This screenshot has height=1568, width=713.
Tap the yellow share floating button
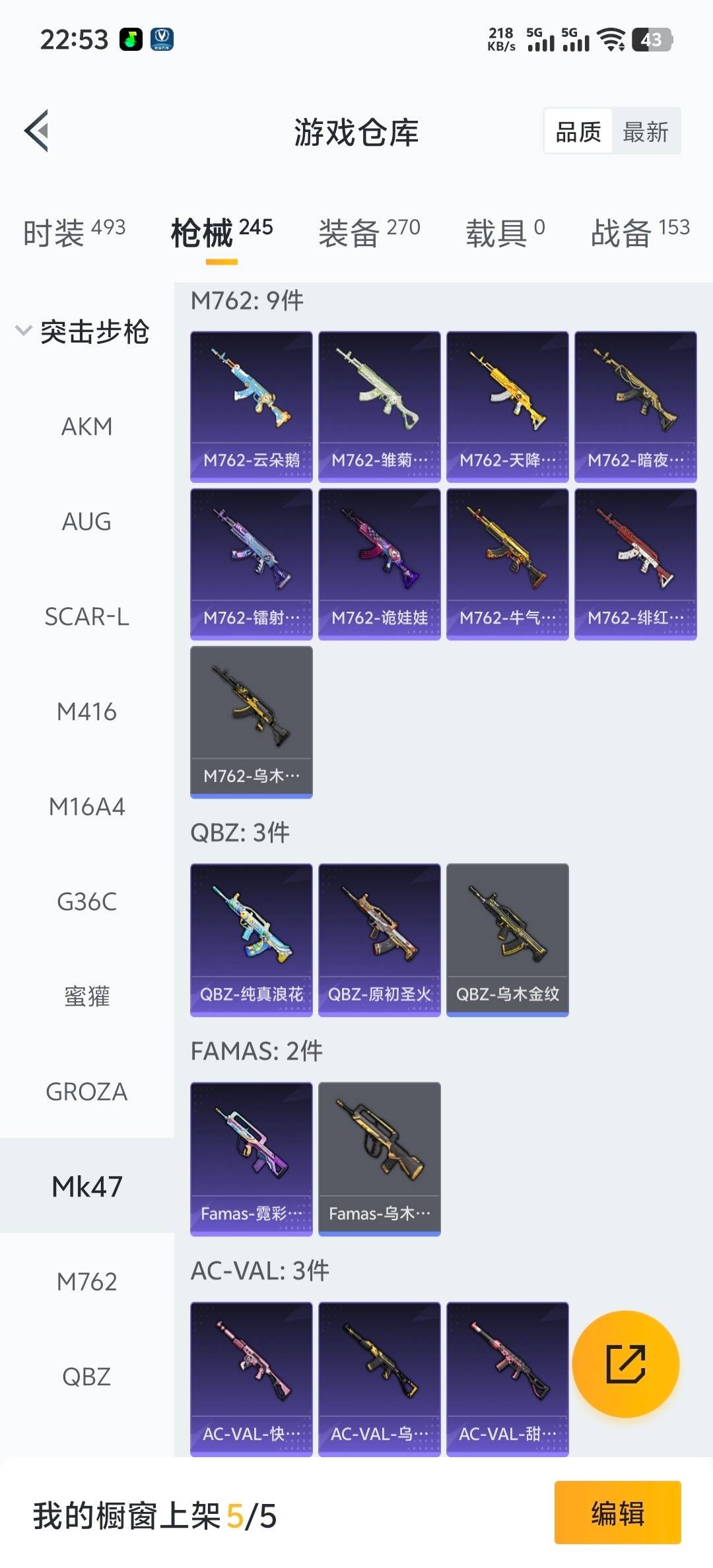(625, 1363)
